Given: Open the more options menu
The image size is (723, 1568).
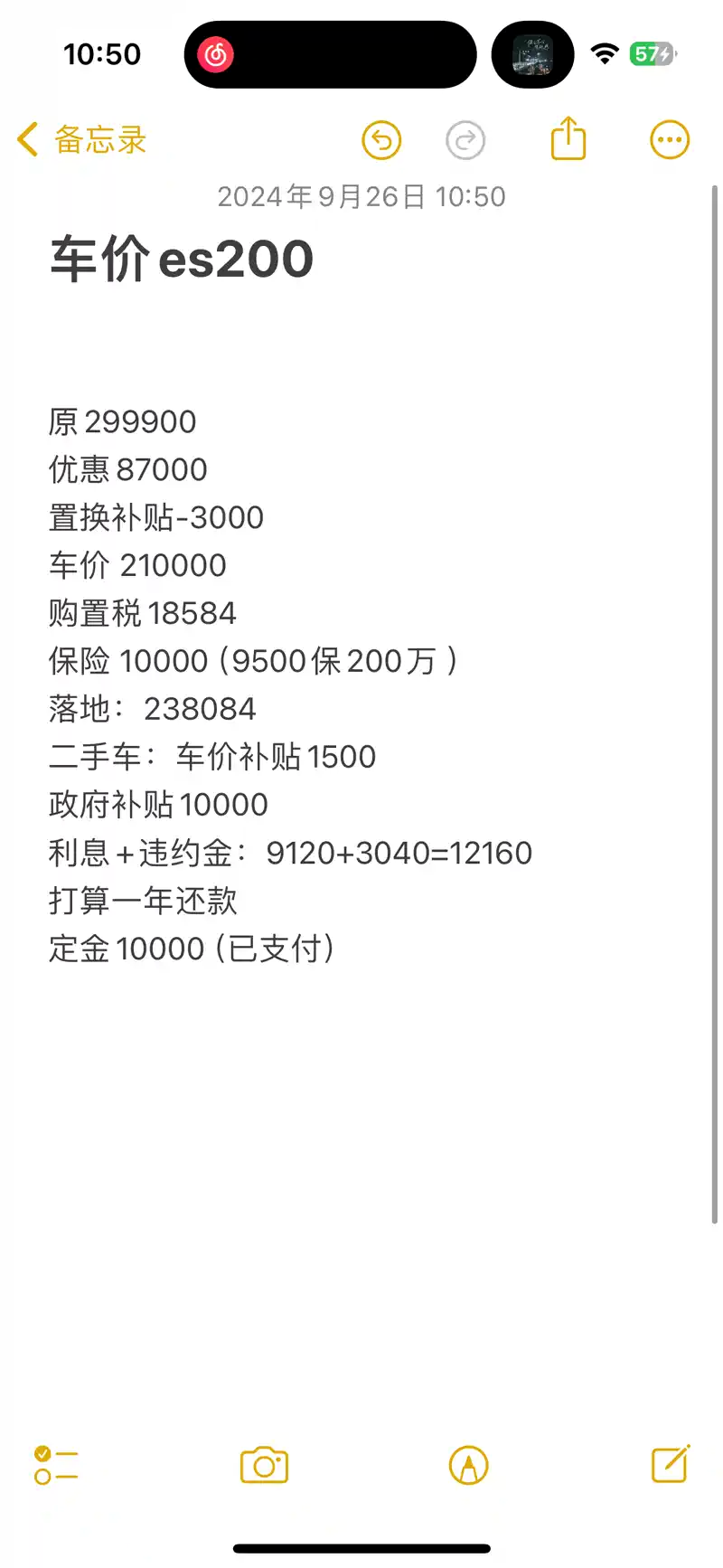Looking at the screenshot, I should (x=670, y=140).
